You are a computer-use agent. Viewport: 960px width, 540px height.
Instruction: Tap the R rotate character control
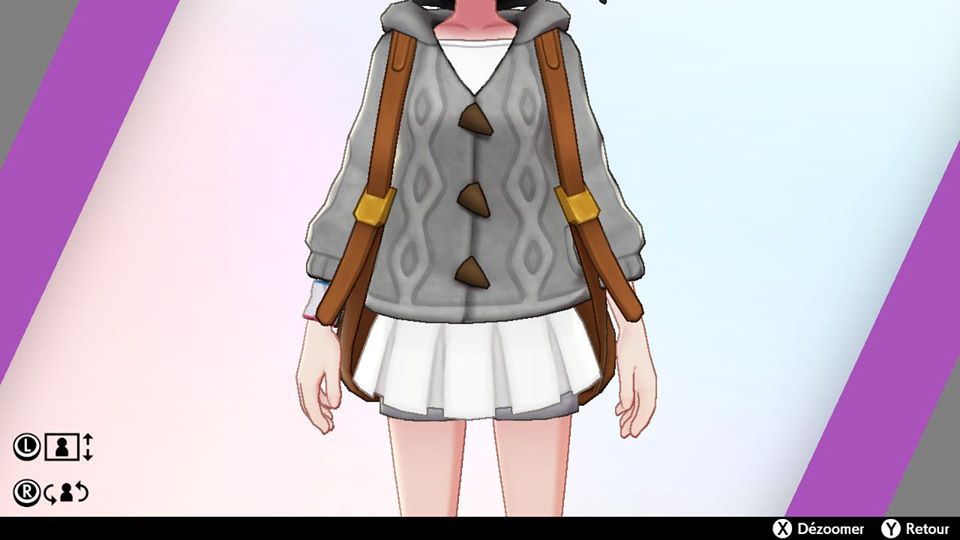[x=52, y=492]
